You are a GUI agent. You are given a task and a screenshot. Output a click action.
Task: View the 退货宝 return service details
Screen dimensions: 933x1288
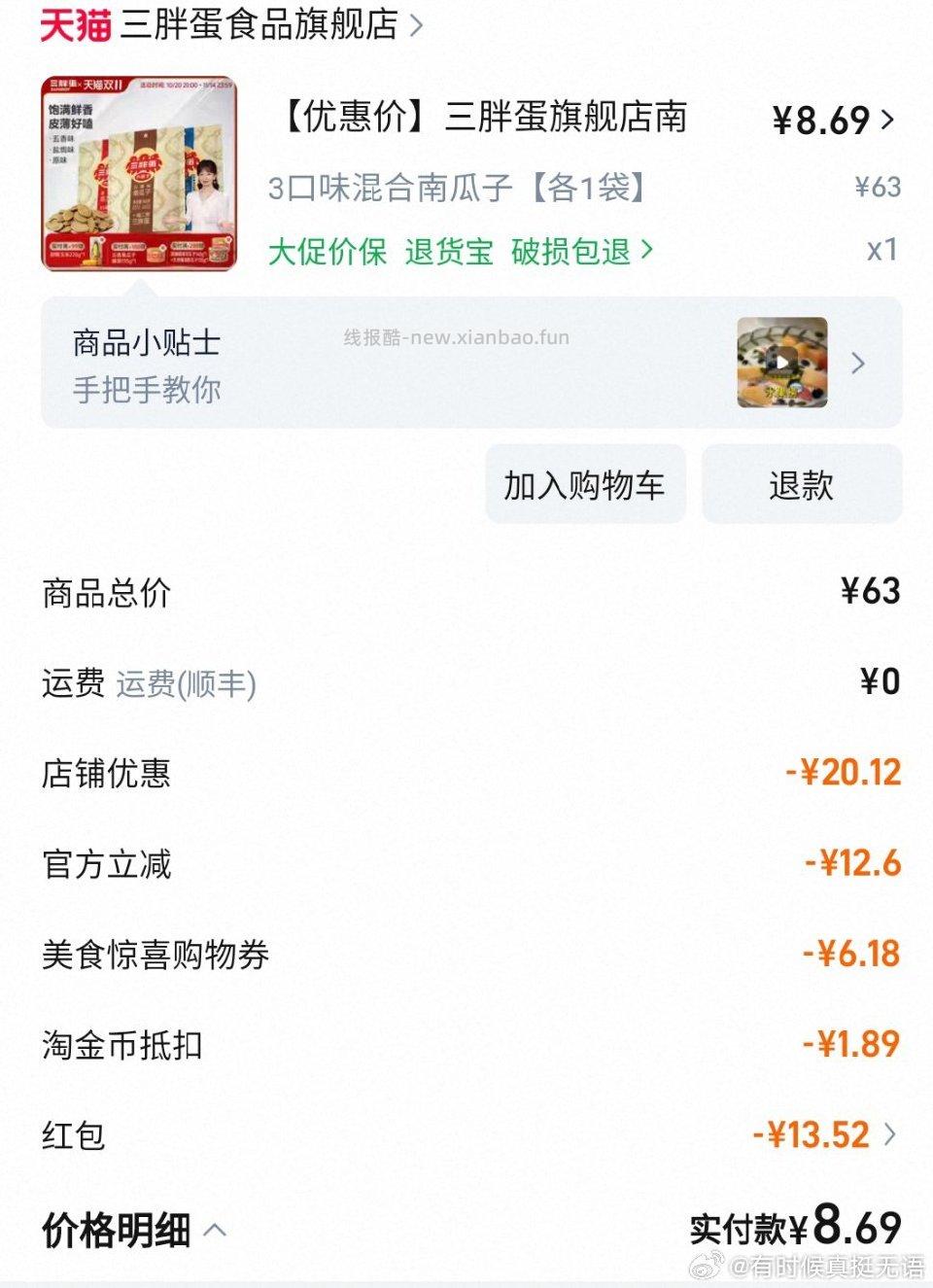point(448,252)
